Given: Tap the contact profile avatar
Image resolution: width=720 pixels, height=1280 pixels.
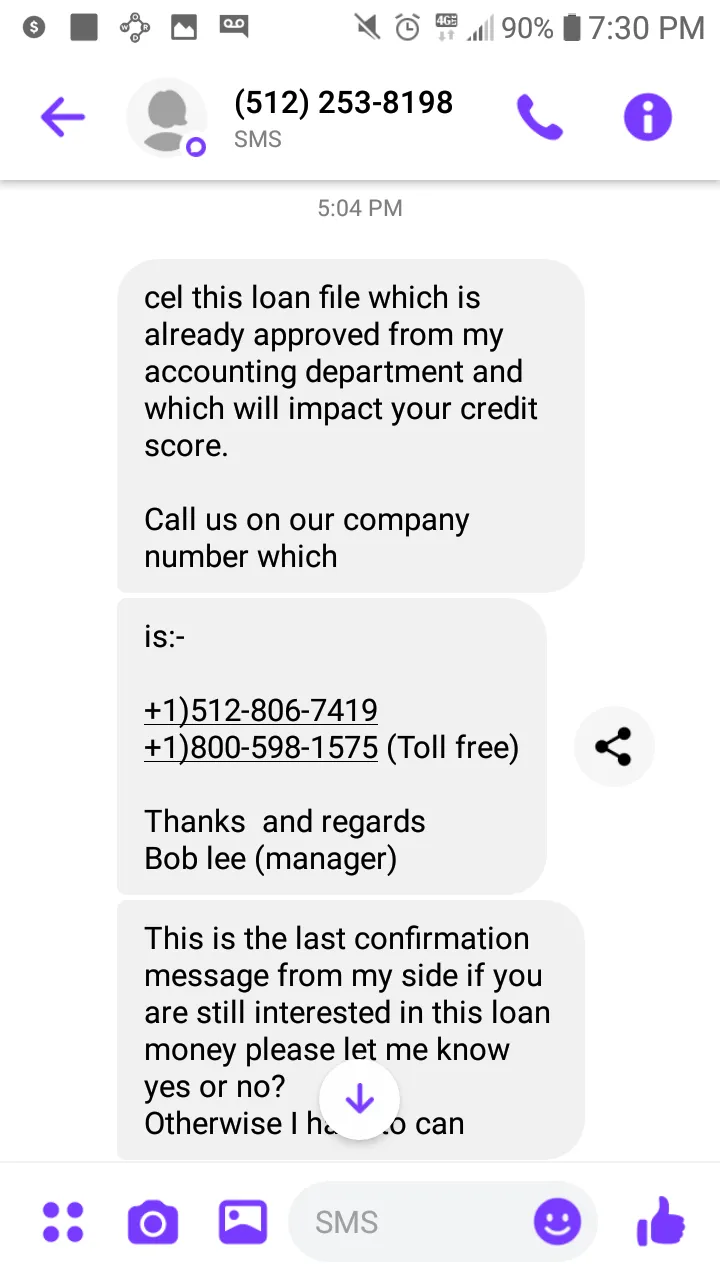Looking at the screenshot, I should (166, 118).
